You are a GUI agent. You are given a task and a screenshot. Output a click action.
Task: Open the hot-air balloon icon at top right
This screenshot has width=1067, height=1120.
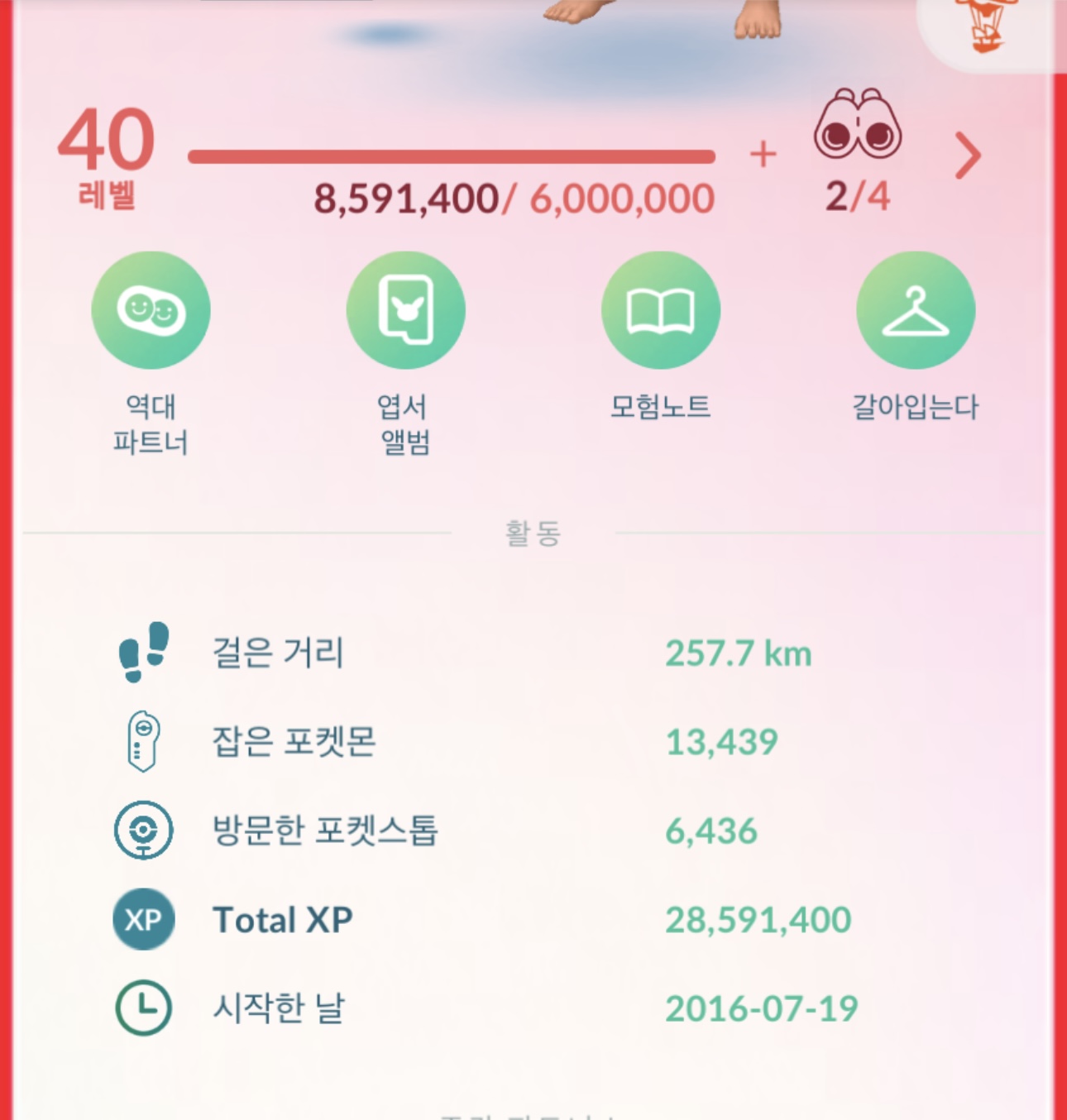(984, 25)
